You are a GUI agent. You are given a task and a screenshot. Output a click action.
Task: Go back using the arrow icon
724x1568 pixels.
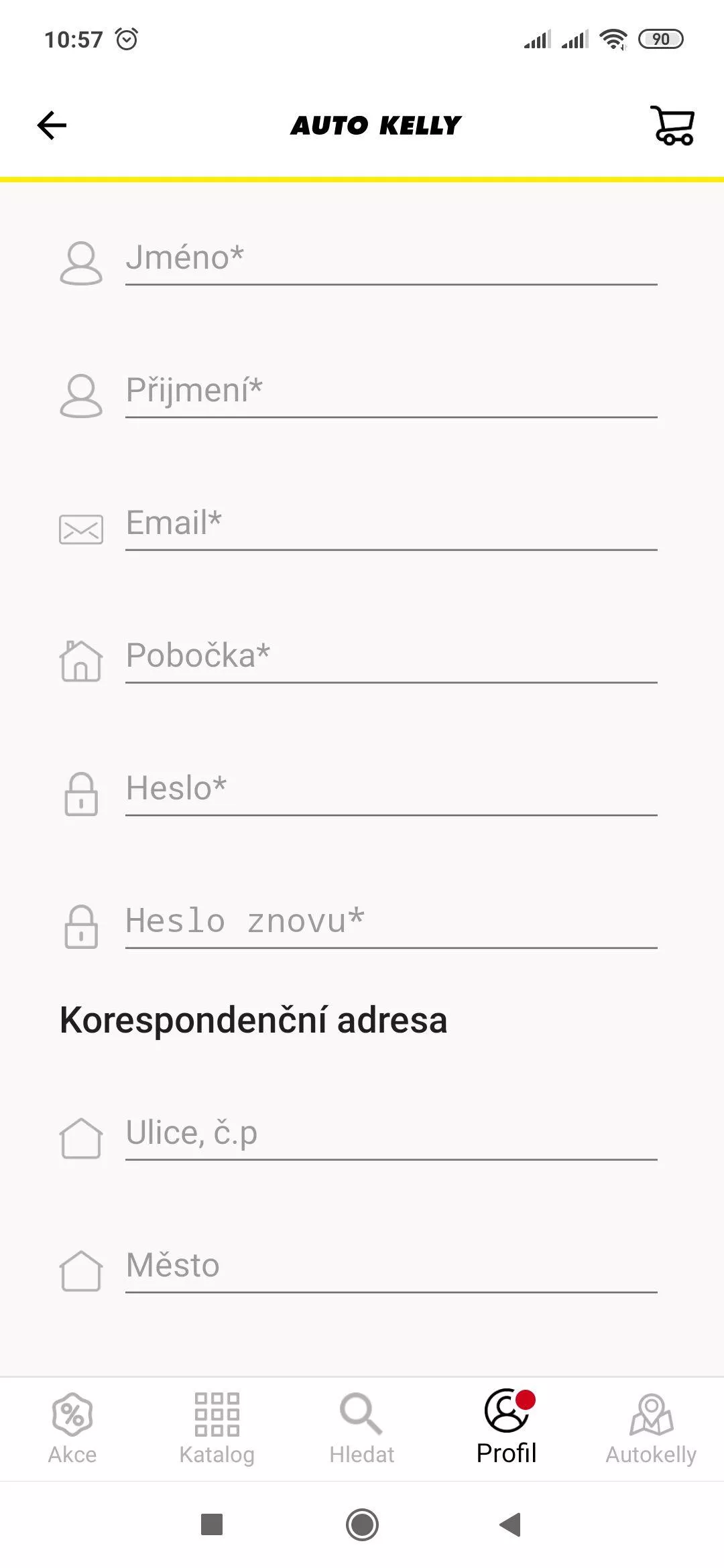52,125
